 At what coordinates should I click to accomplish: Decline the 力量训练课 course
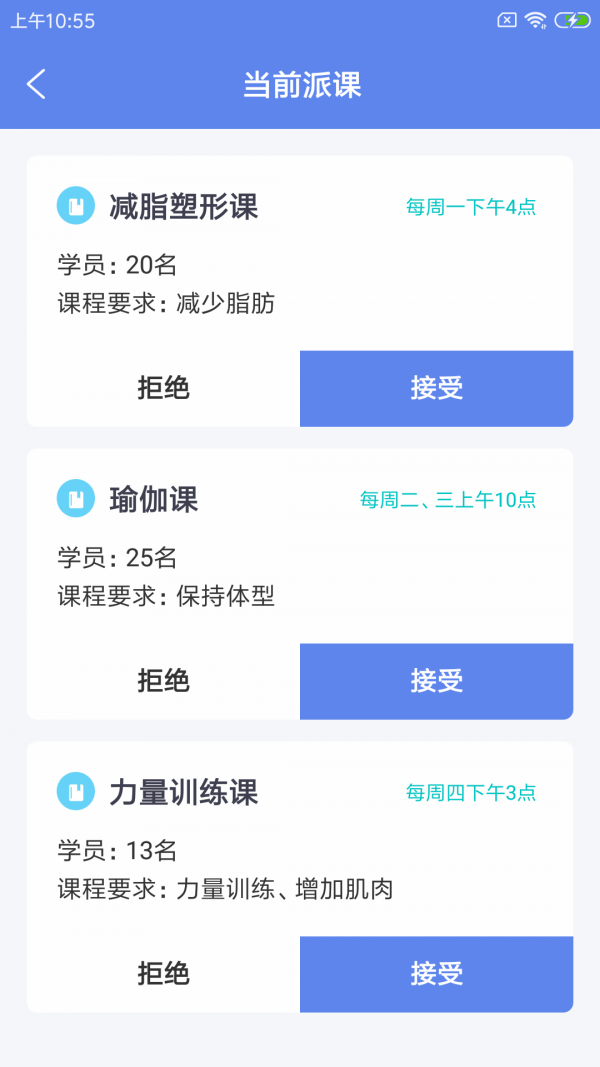[163, 974]
